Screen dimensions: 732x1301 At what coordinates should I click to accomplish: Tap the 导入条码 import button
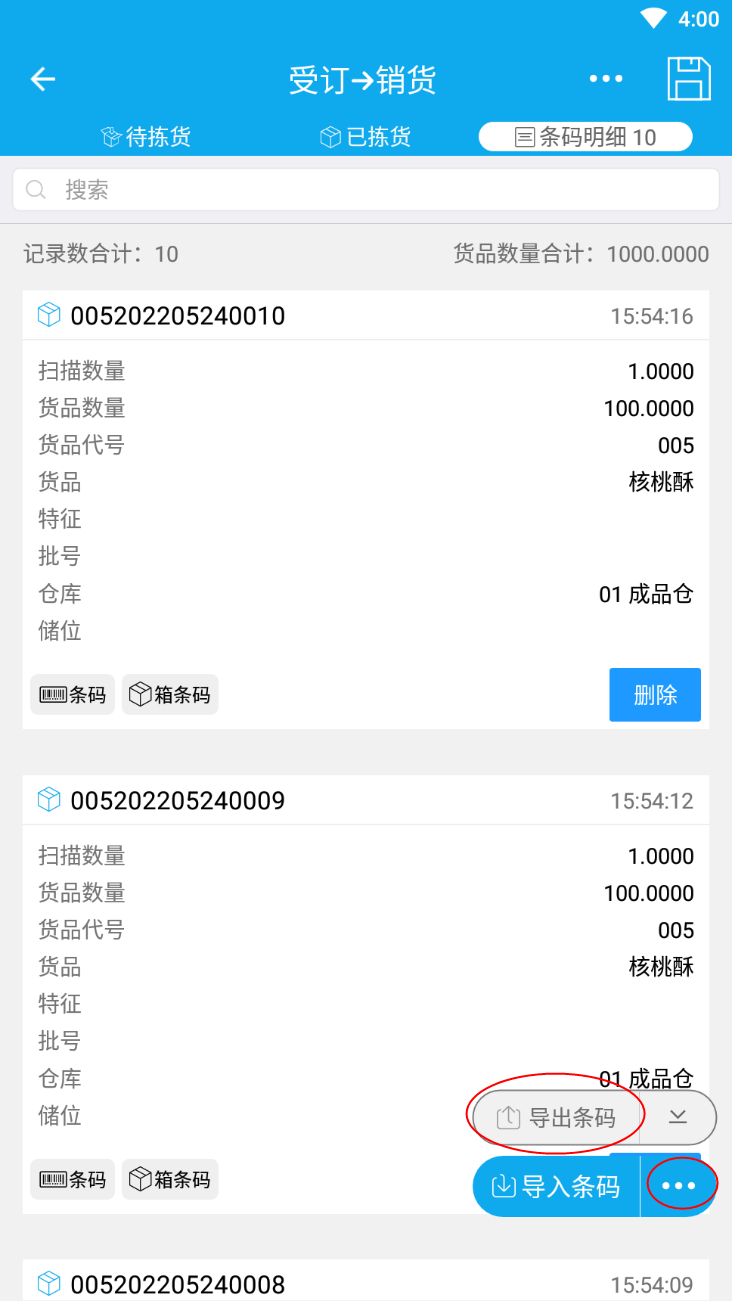click(x=556, y=1187)
